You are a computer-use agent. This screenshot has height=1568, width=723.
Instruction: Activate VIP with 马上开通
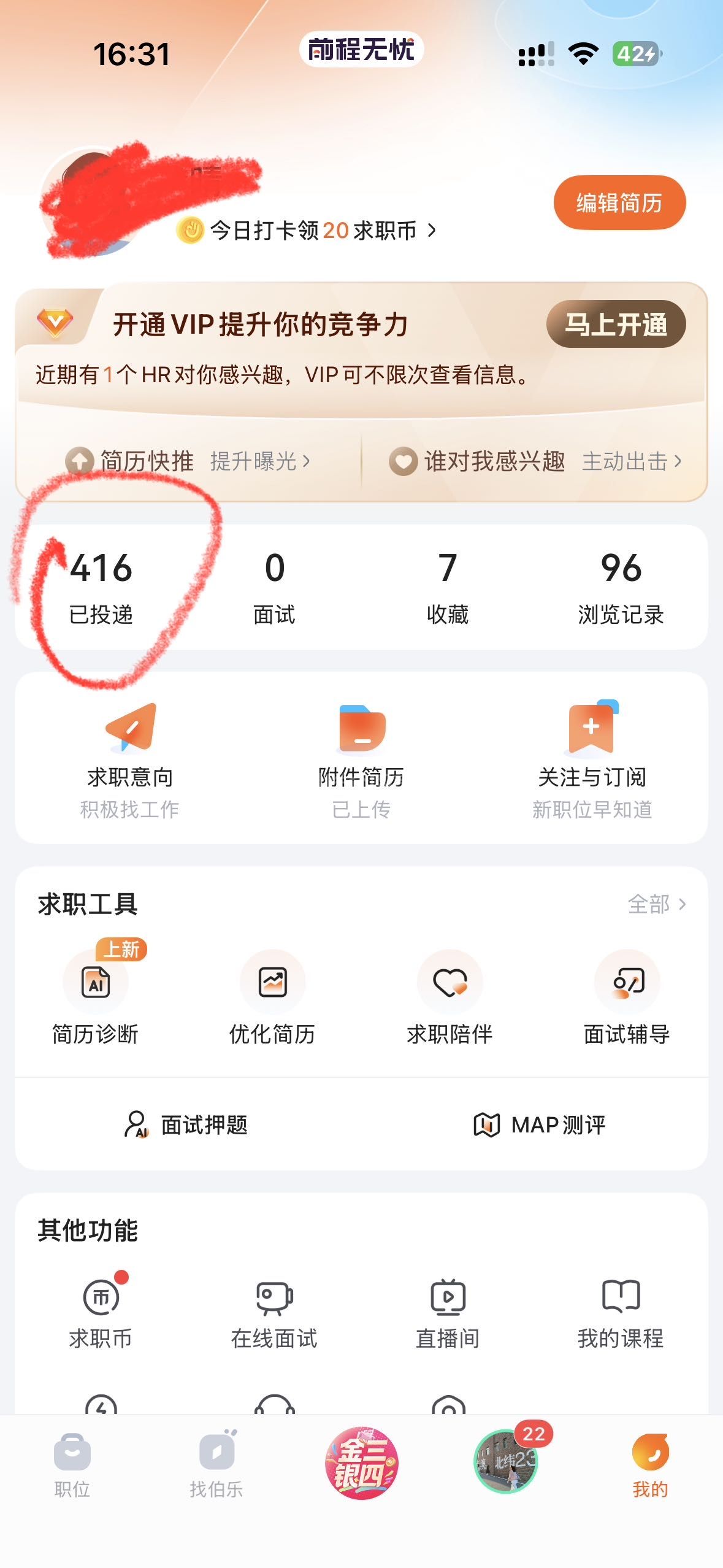[x=615, y=324]
